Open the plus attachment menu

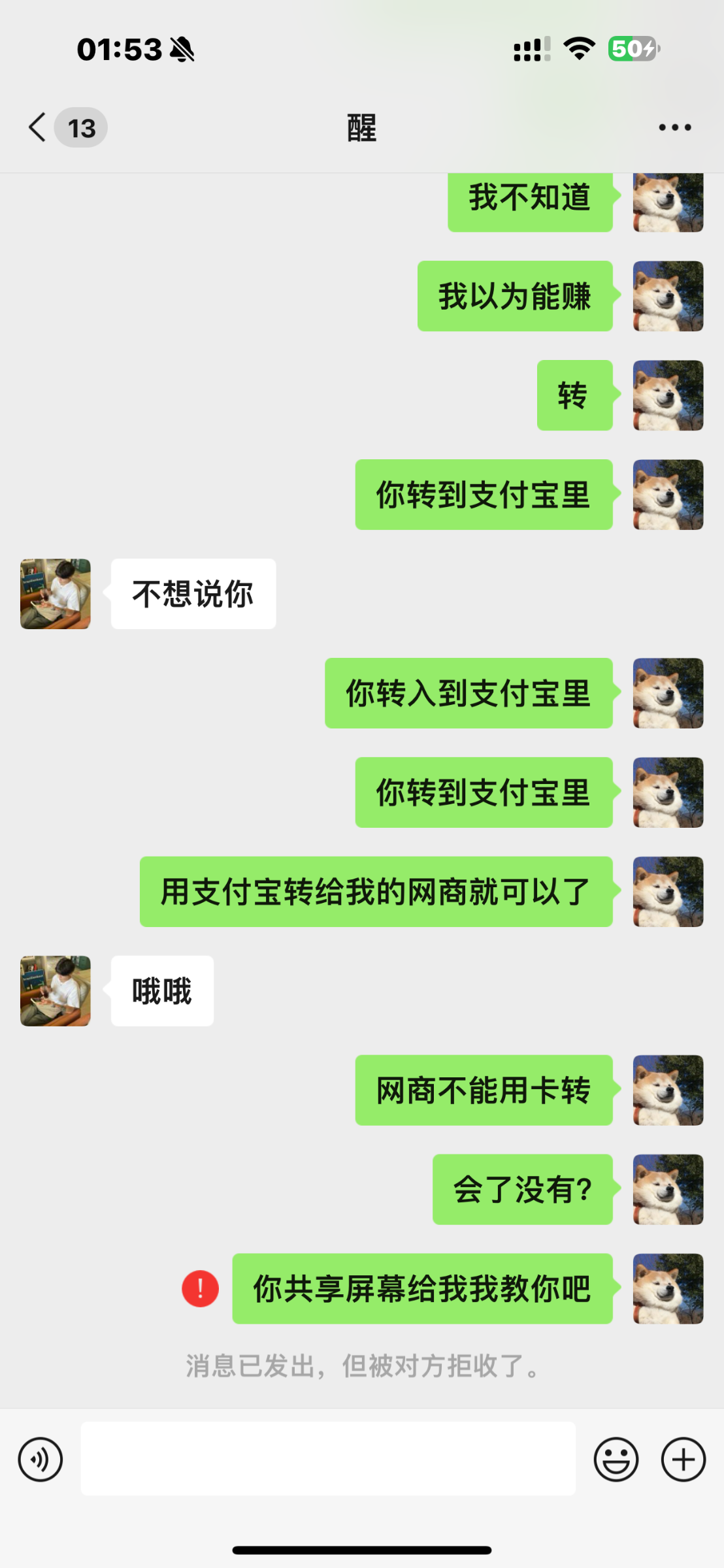coord(682,1458)
